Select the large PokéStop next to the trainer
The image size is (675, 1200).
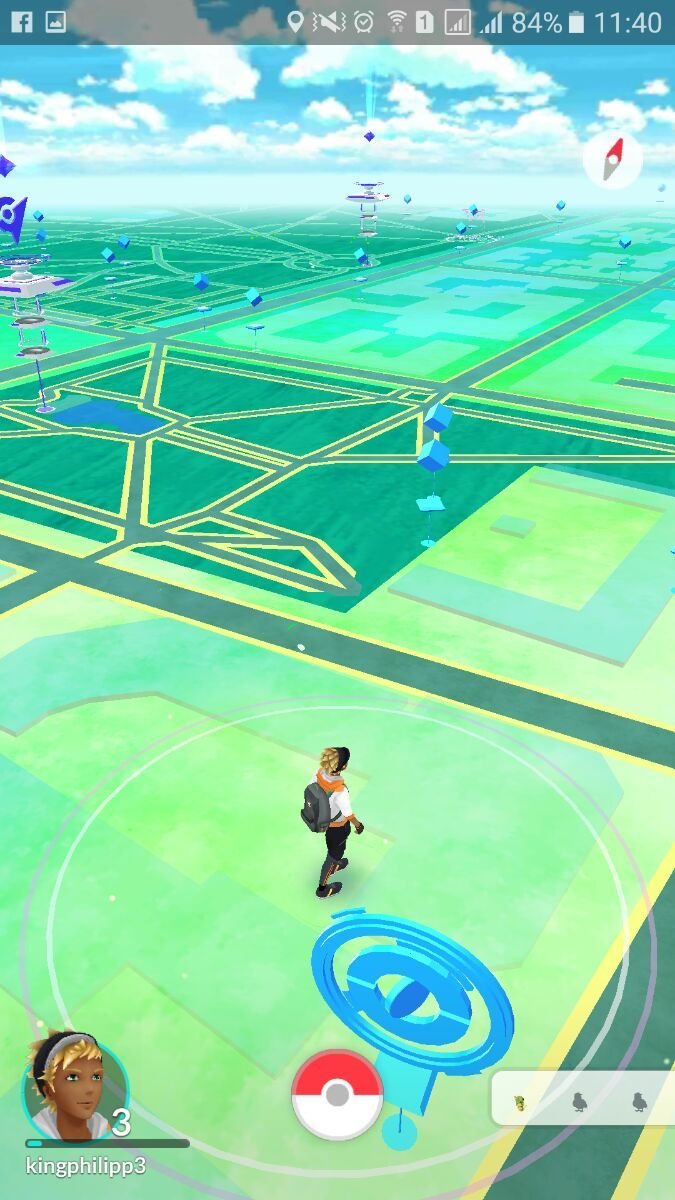(412, 995)
